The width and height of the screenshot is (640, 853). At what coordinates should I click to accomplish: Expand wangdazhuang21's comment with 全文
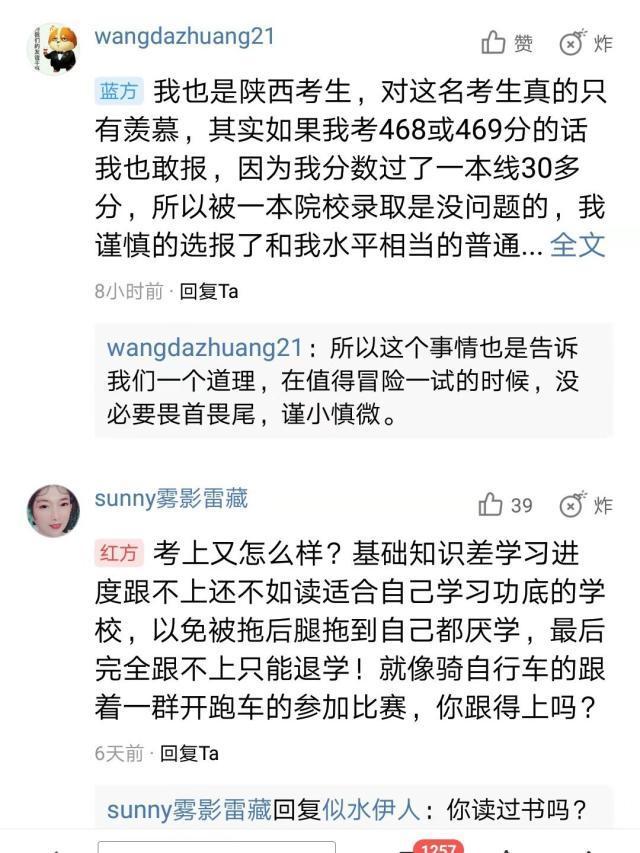point(578,245)
